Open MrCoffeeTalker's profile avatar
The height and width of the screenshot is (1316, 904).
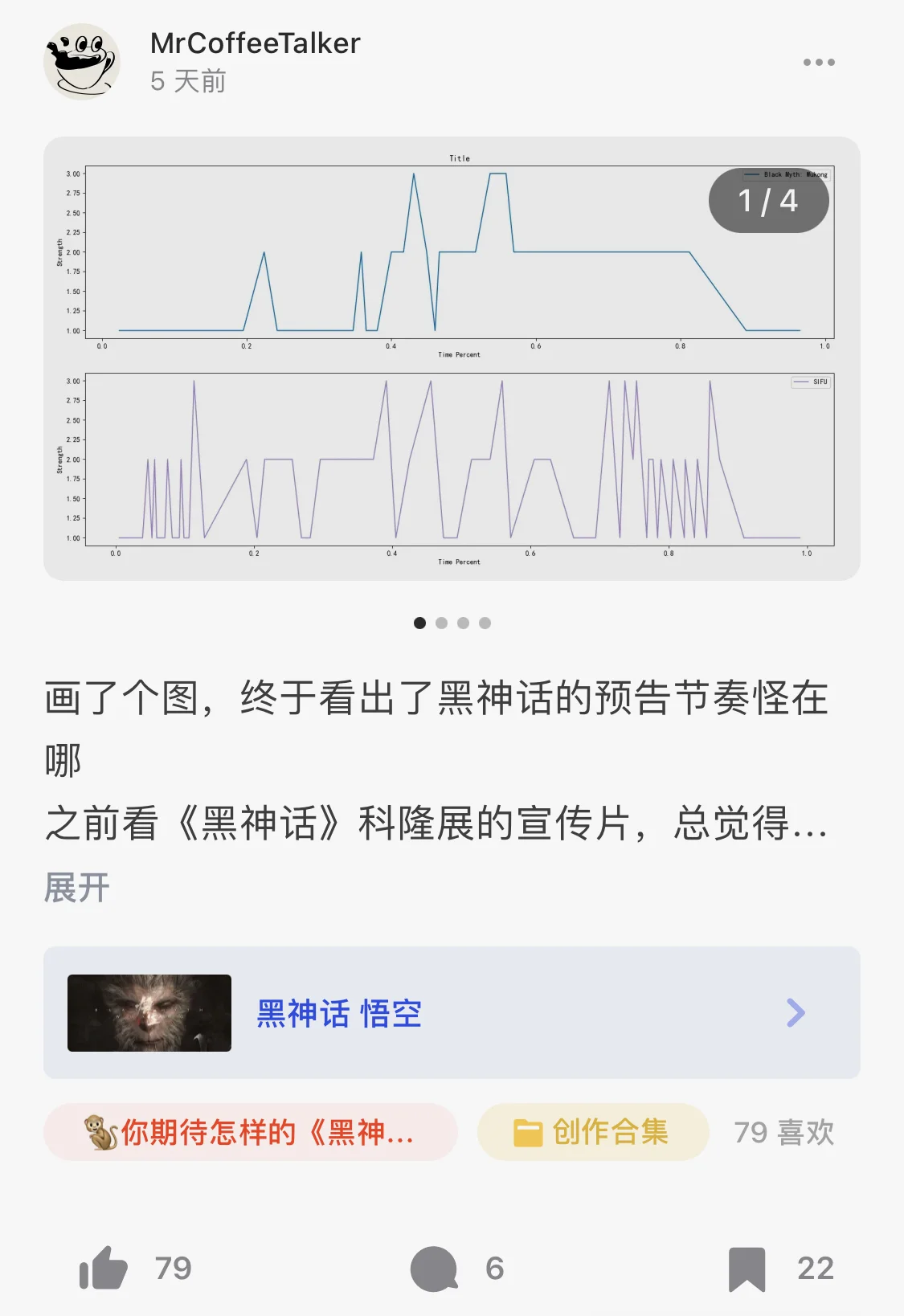click(x=81, y=62)
